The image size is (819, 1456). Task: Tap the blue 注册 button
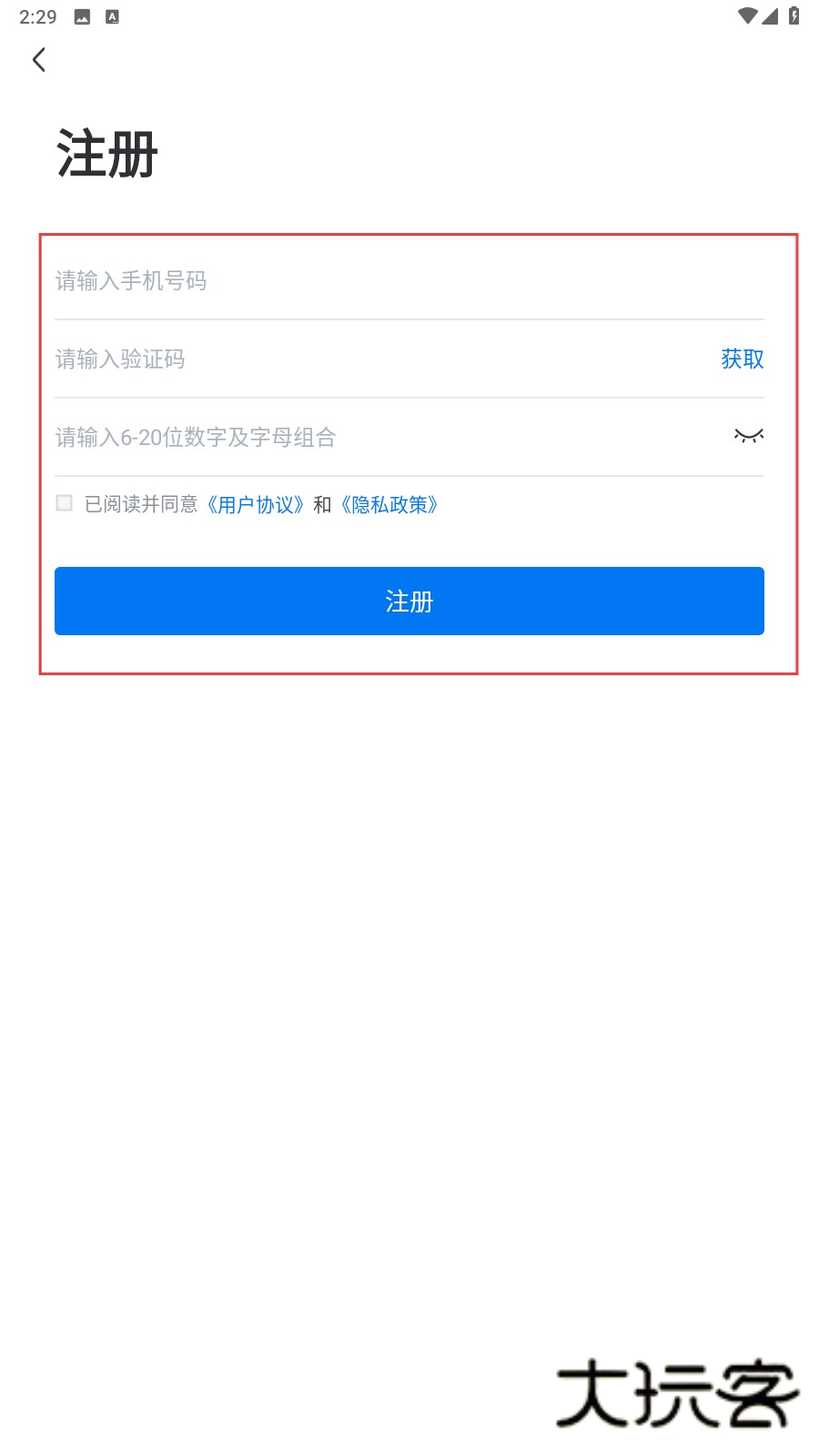(x=409, y=602)
